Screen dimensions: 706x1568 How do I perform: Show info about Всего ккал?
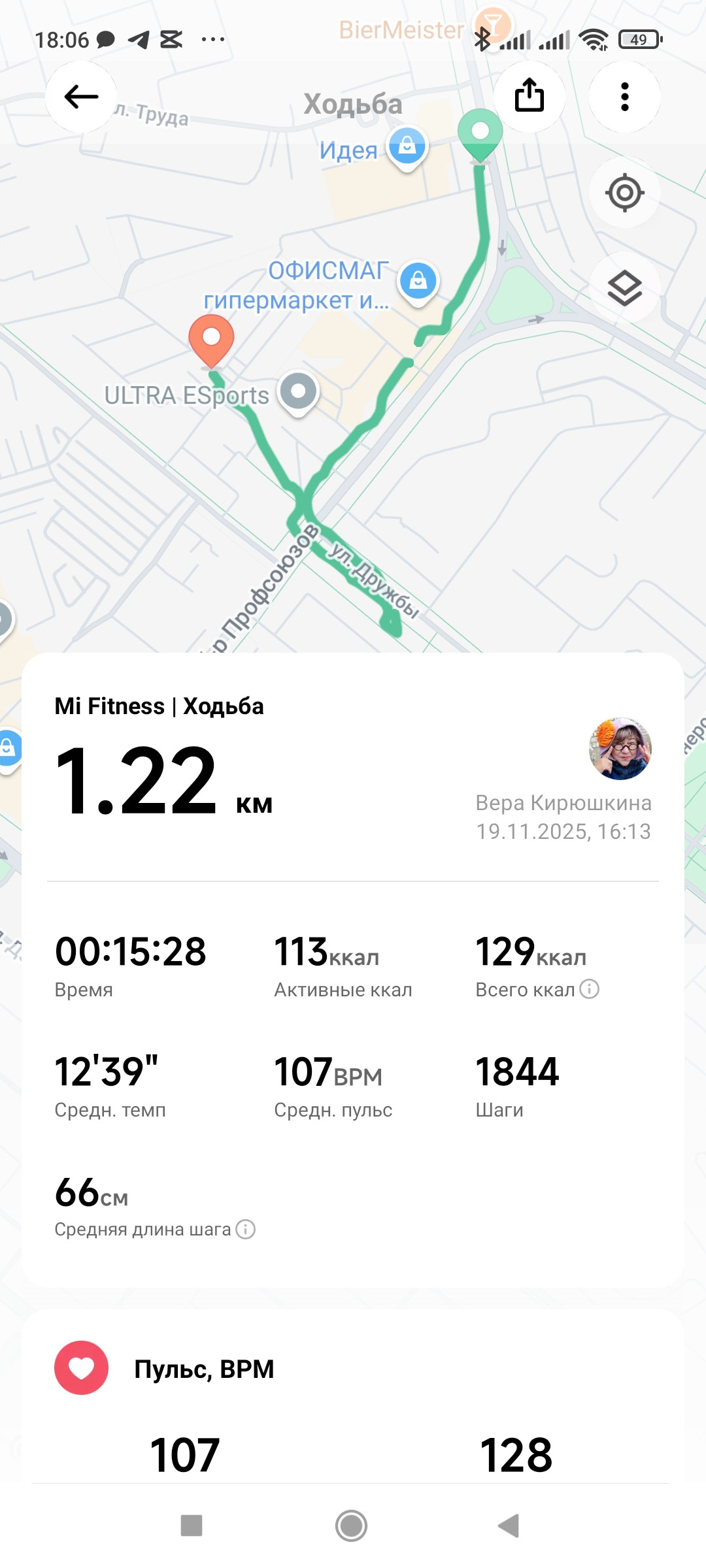pos(590,989)
